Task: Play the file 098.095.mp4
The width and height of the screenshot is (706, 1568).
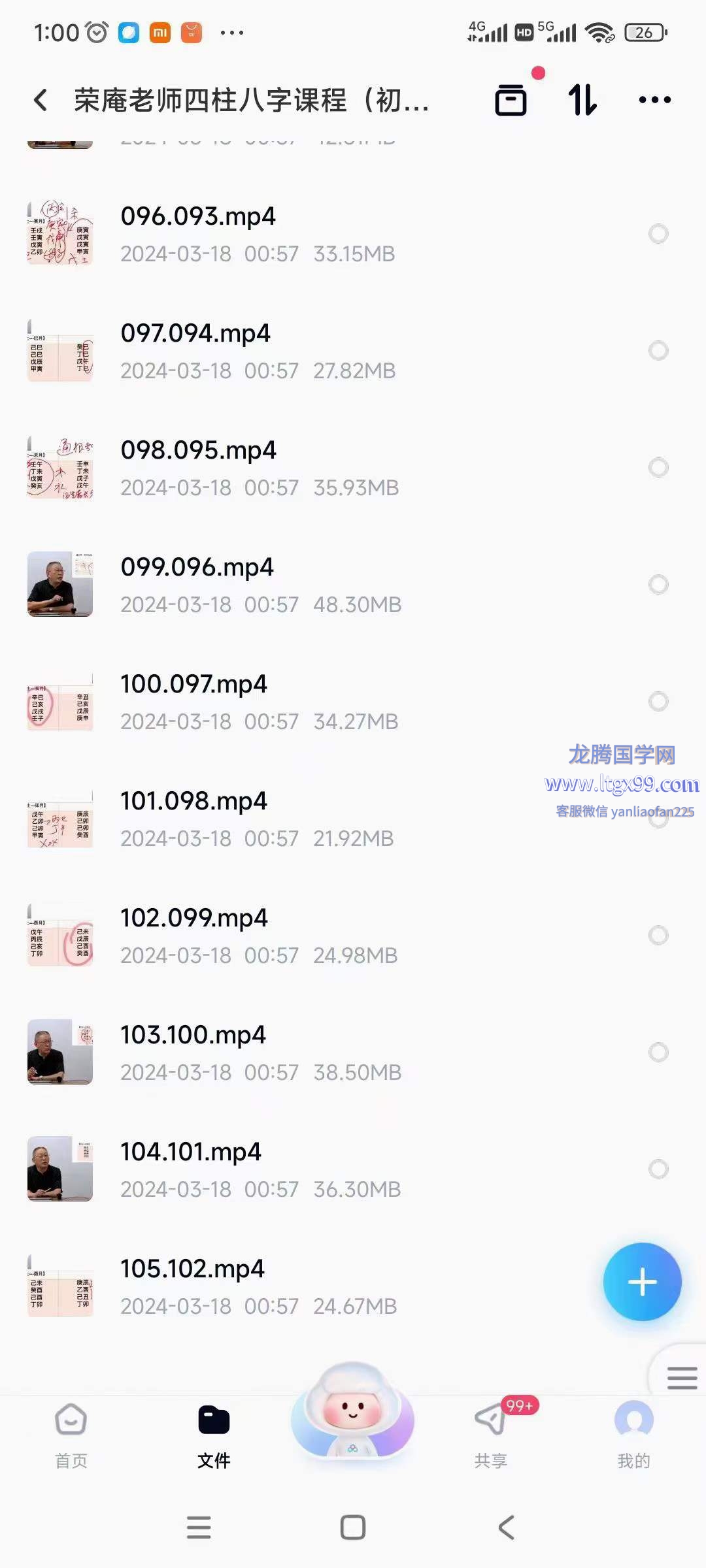Action: pos(198,451)
